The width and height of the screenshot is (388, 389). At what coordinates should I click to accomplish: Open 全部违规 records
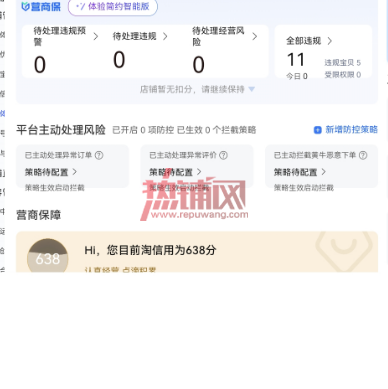point(309,41)
